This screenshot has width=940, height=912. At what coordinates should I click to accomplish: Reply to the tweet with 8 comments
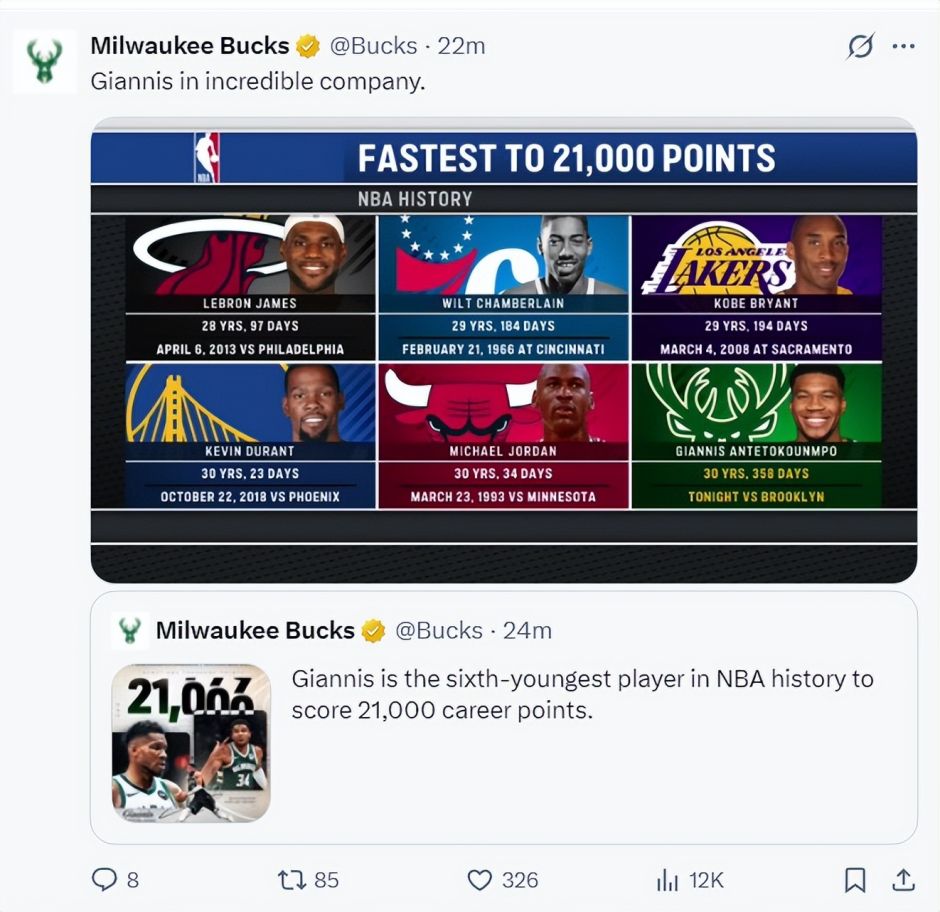pos(105,880)
